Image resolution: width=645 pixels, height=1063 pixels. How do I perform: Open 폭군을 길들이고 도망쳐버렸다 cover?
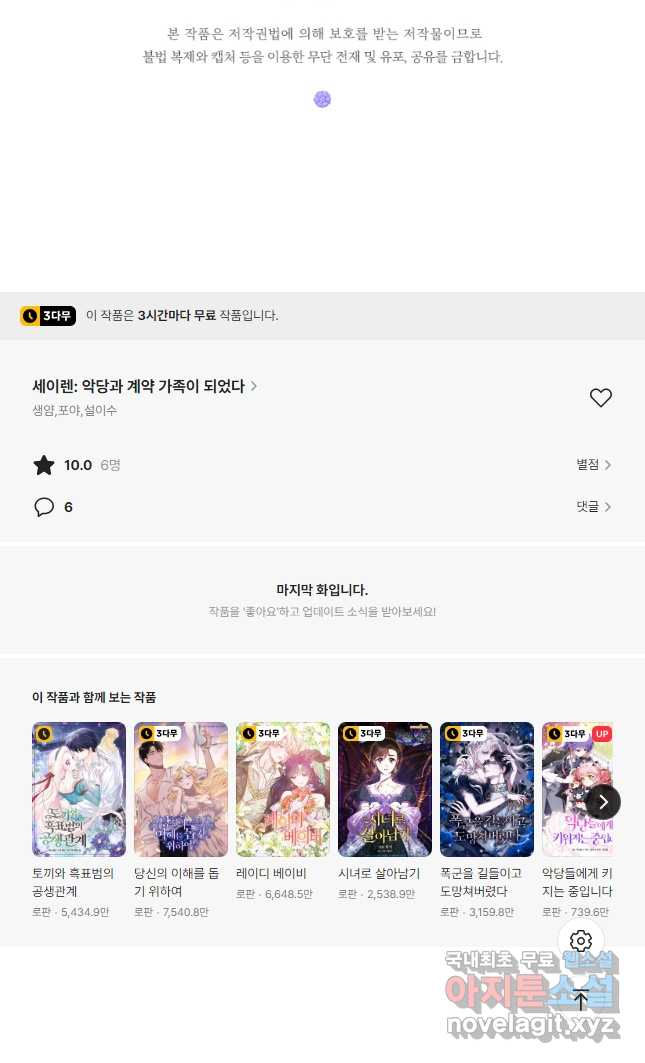487,789
